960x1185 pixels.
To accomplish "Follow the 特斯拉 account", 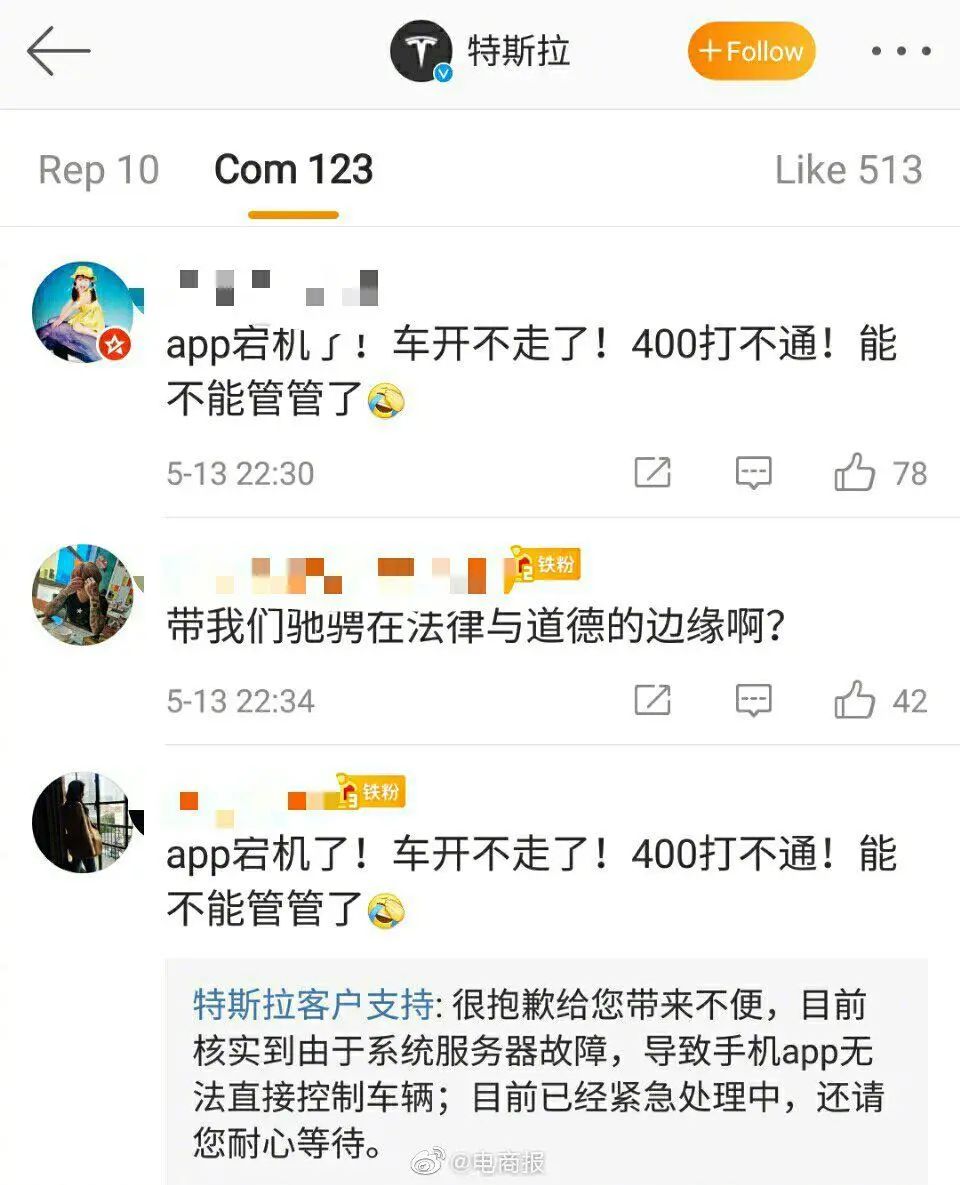I will click(751, 51).
